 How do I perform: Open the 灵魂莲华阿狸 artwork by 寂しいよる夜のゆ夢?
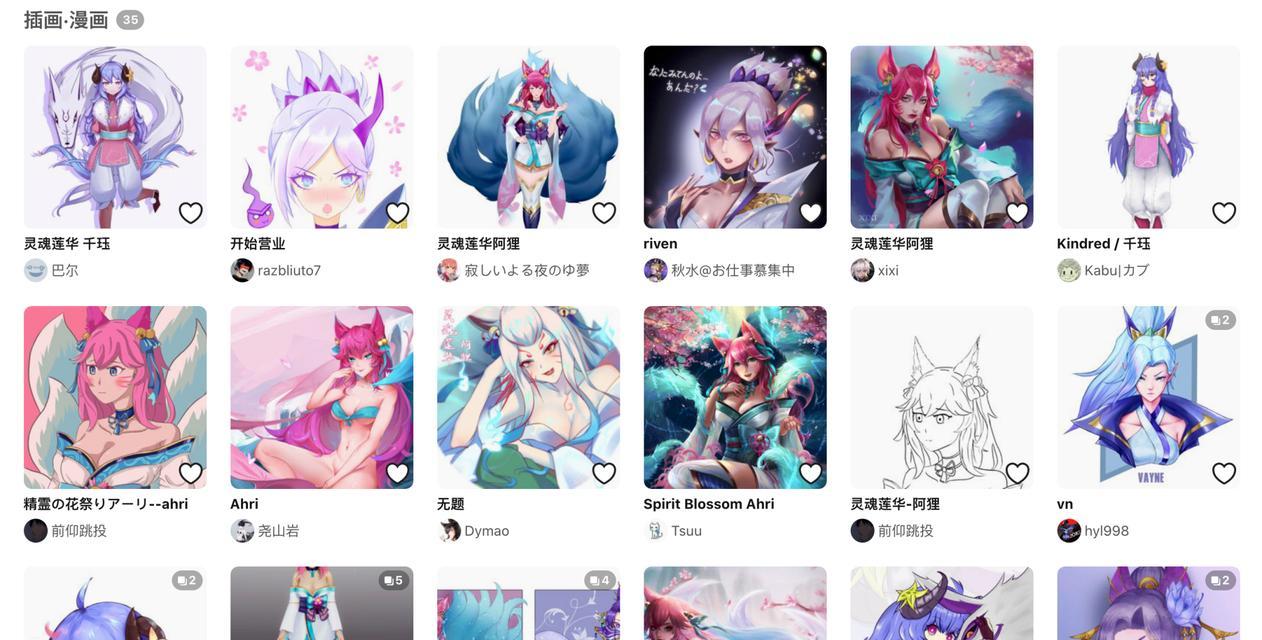tap(528, 137)
